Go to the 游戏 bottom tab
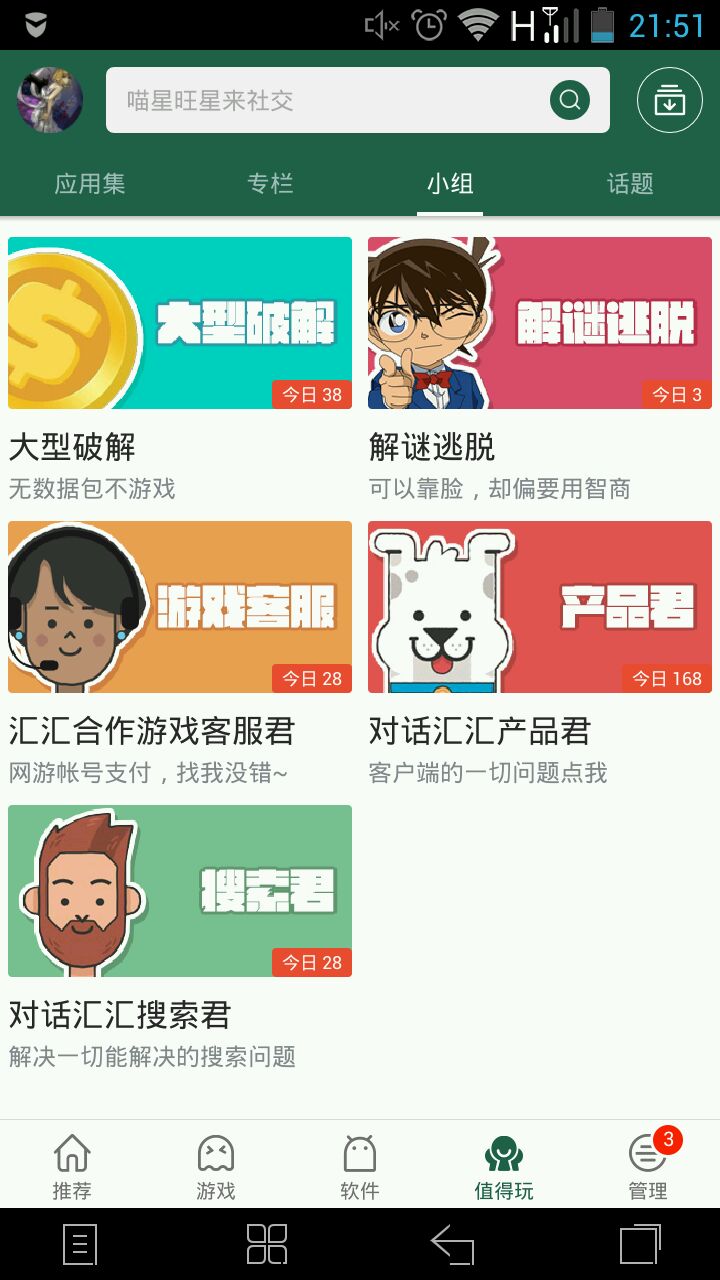 (216, 1165)
